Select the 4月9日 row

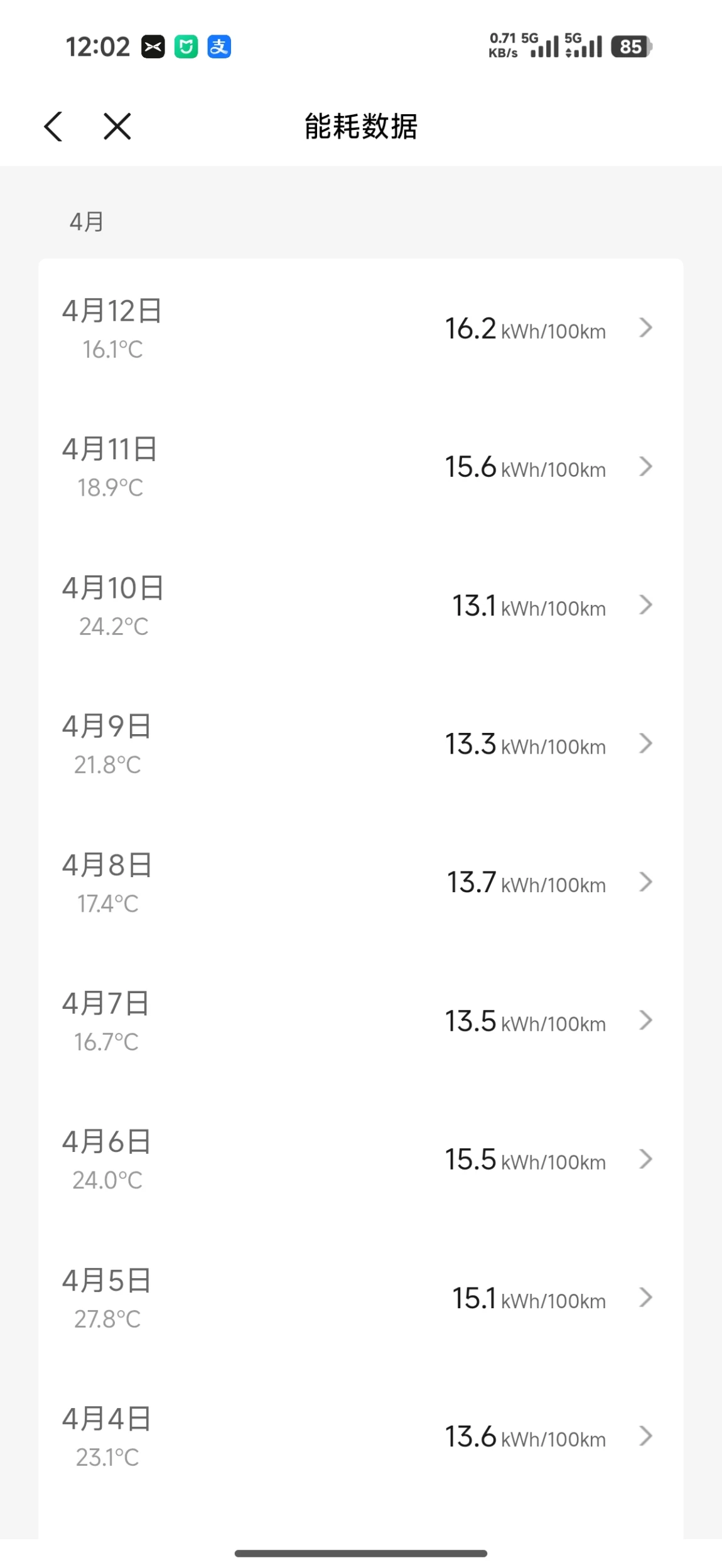[360, 744]
